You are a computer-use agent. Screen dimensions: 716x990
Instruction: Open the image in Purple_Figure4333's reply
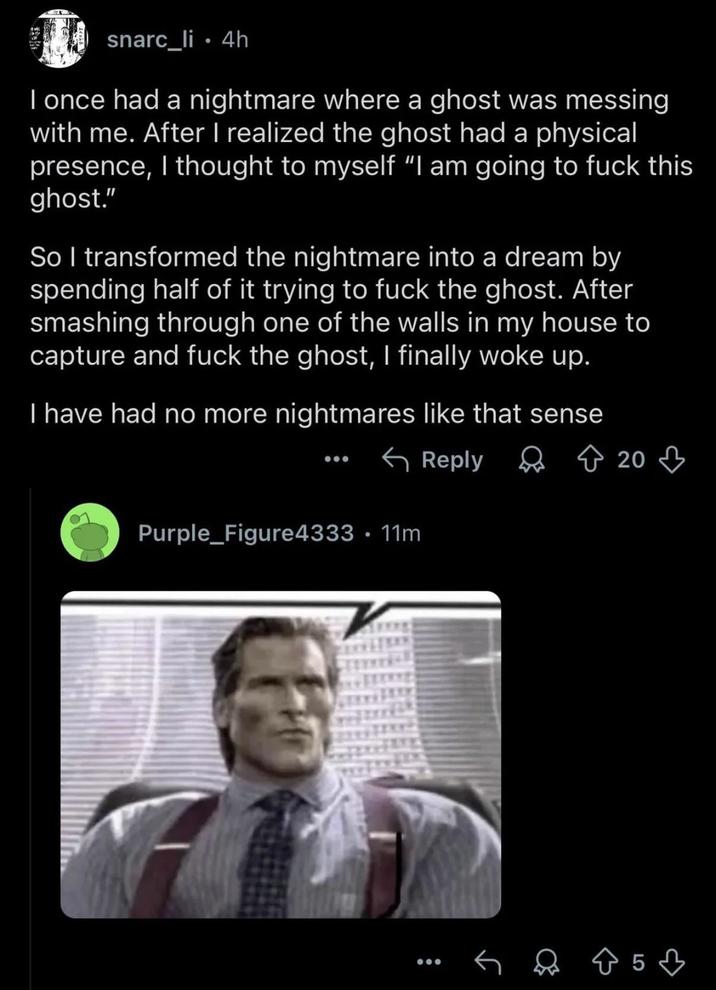pos(281,754)
